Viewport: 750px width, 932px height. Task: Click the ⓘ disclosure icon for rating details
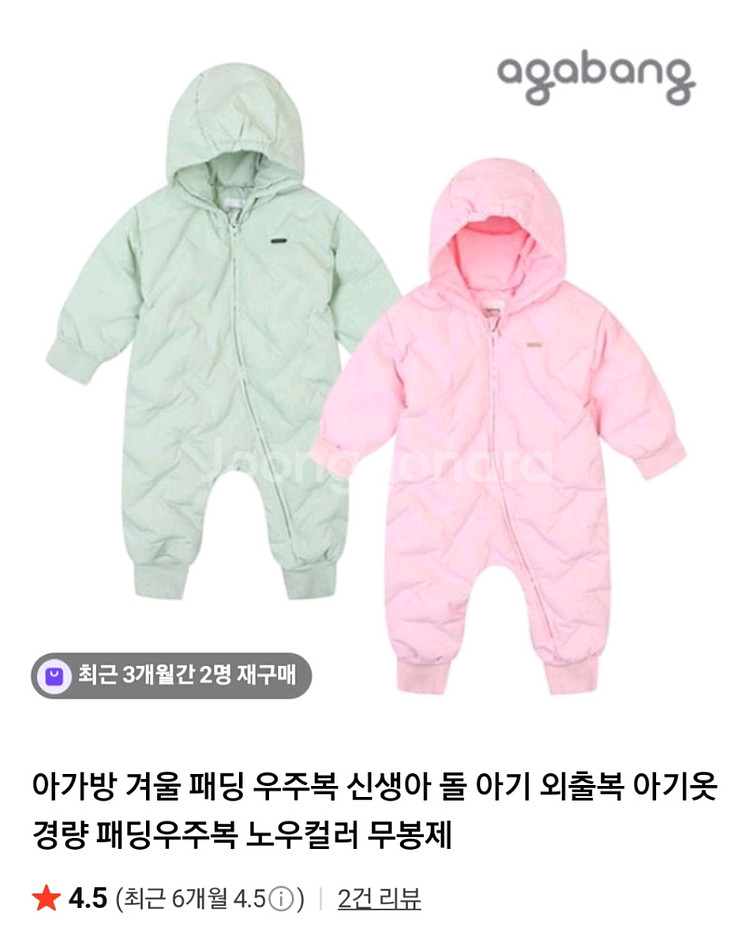point(282,896)
